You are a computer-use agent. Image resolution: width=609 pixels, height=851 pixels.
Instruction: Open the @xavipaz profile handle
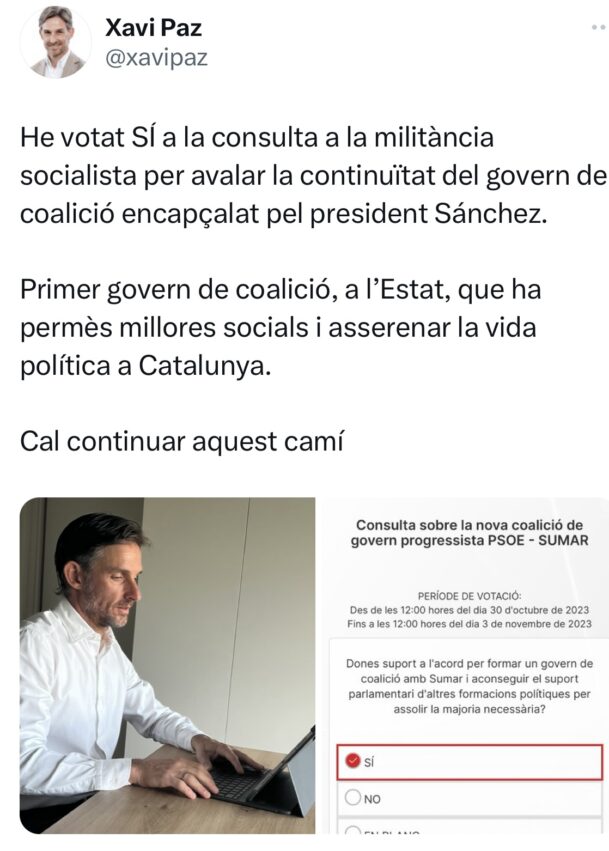pos(156,57)
